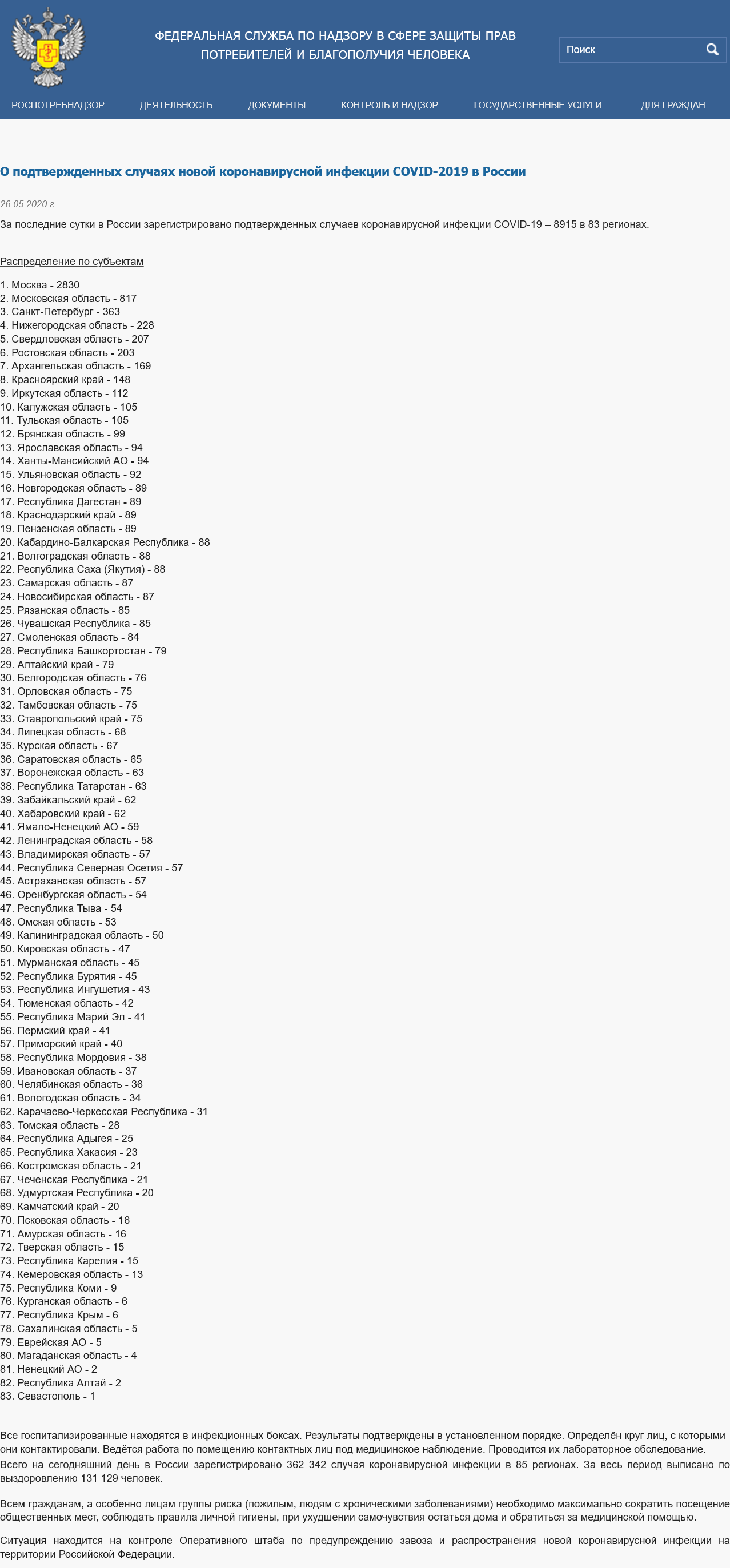Go to ДОКУМЕНТЫ section
This screenshot has width=730, height=1568.
point(276,105)
